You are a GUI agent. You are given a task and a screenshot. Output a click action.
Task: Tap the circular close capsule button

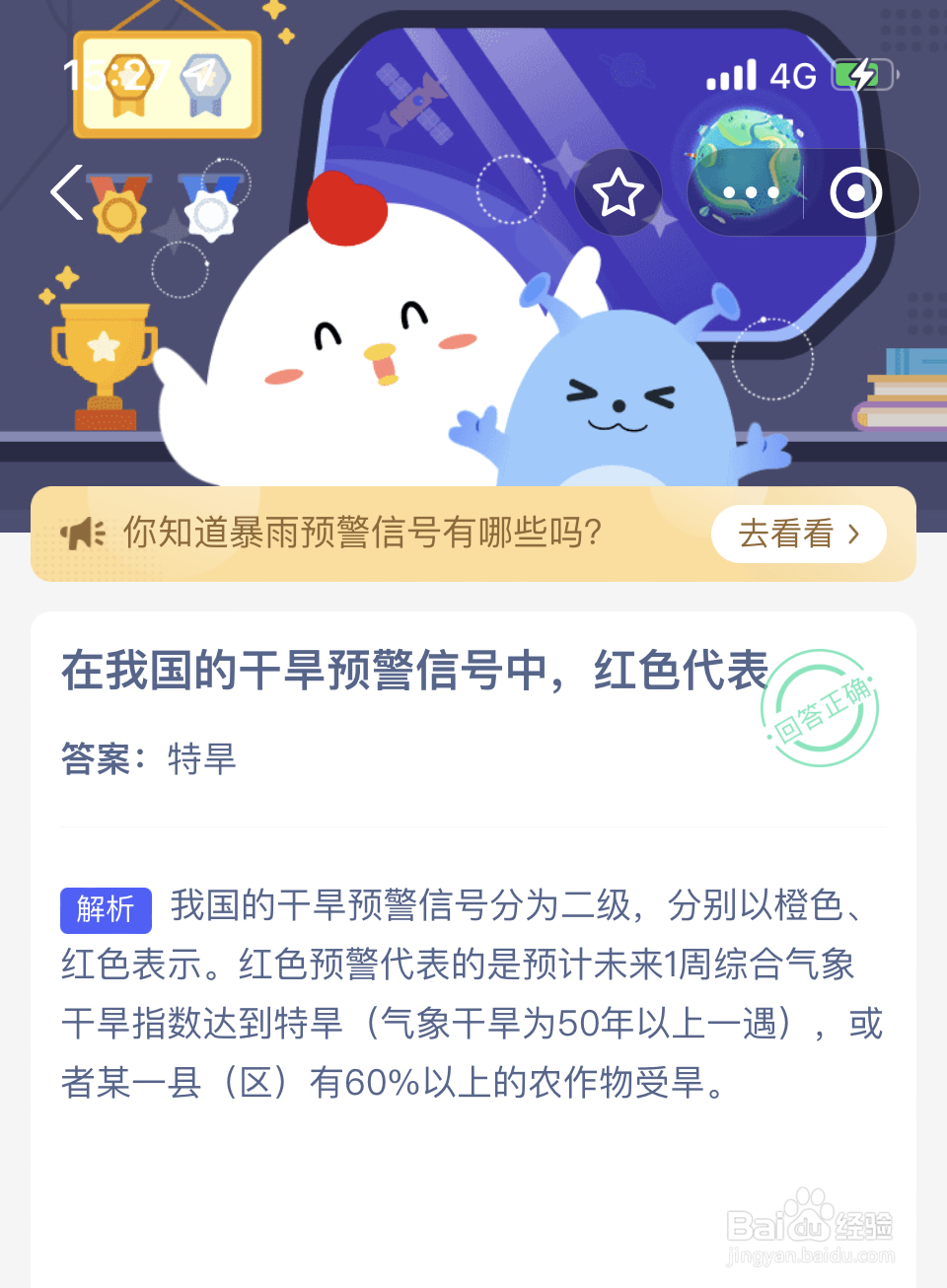tap(856, 193)
